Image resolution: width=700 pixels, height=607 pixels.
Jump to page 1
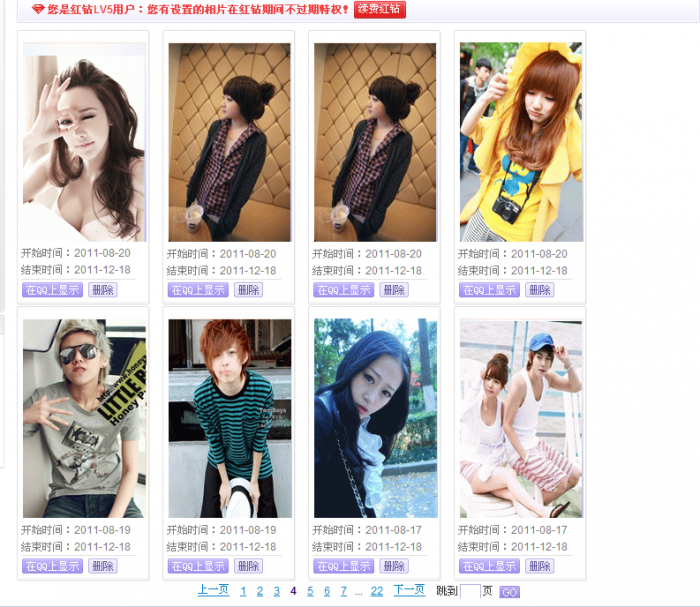[243, 591]
